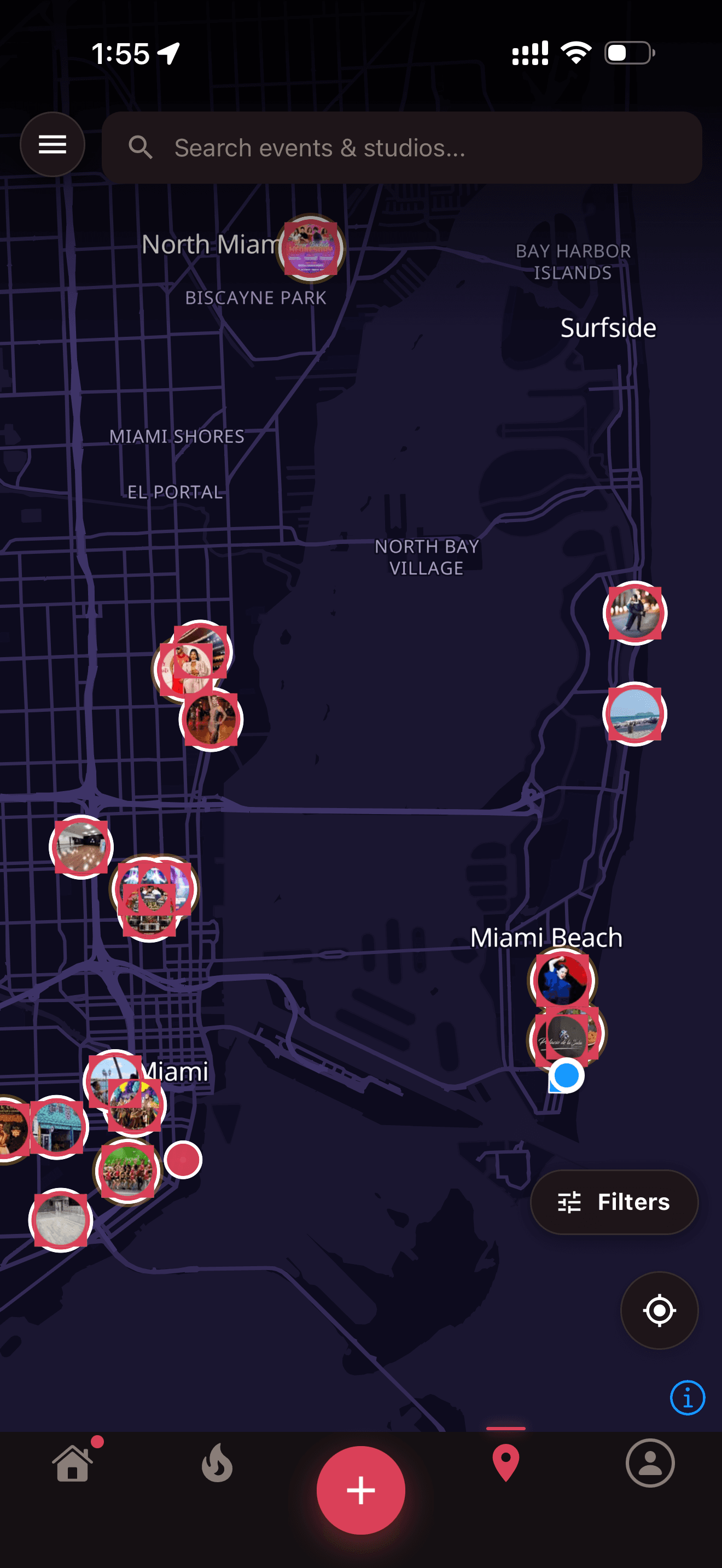Select the Home tab in bottom navigation
This screenshot has width=722, height=1568.
pos(73,1464)
